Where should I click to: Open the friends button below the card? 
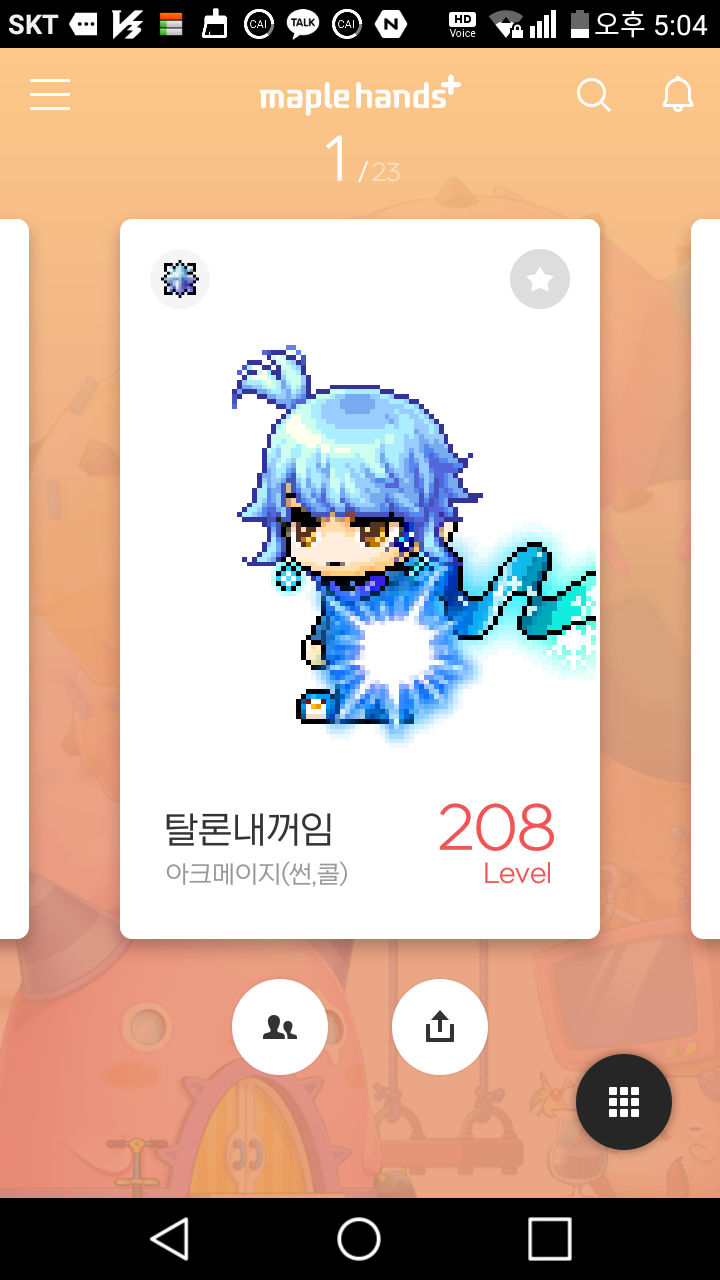tap(280, 1027)
